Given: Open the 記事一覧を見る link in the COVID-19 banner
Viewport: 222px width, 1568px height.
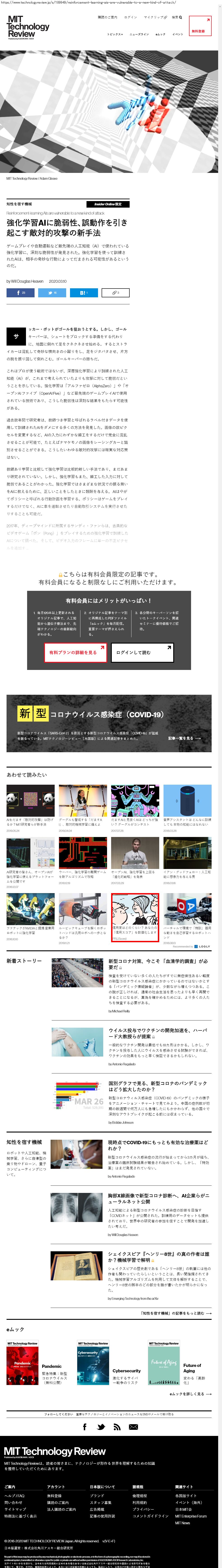Looking at the screenshot, I should 183,738.
